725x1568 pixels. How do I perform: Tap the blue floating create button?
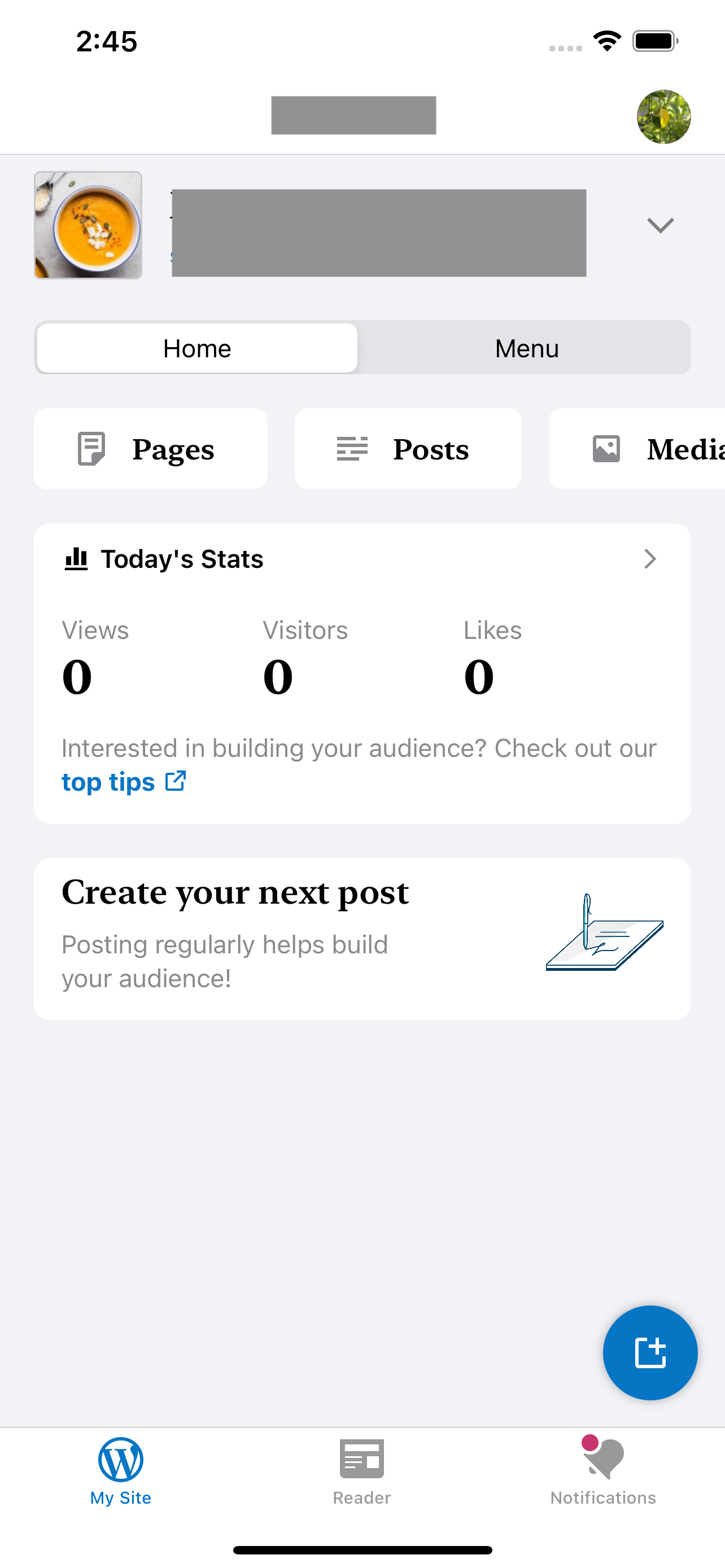click(x=649, y=1352)
